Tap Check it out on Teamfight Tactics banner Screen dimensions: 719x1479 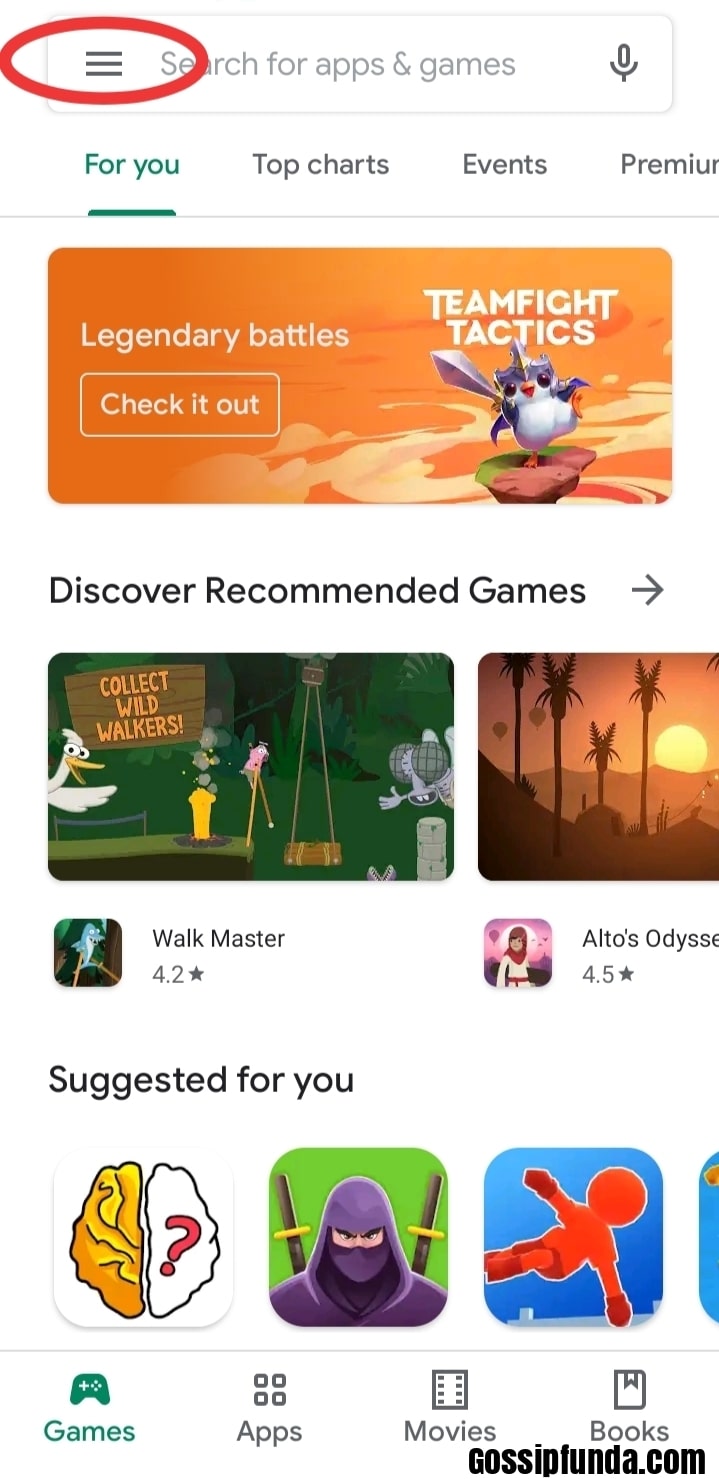coord(180,404)
